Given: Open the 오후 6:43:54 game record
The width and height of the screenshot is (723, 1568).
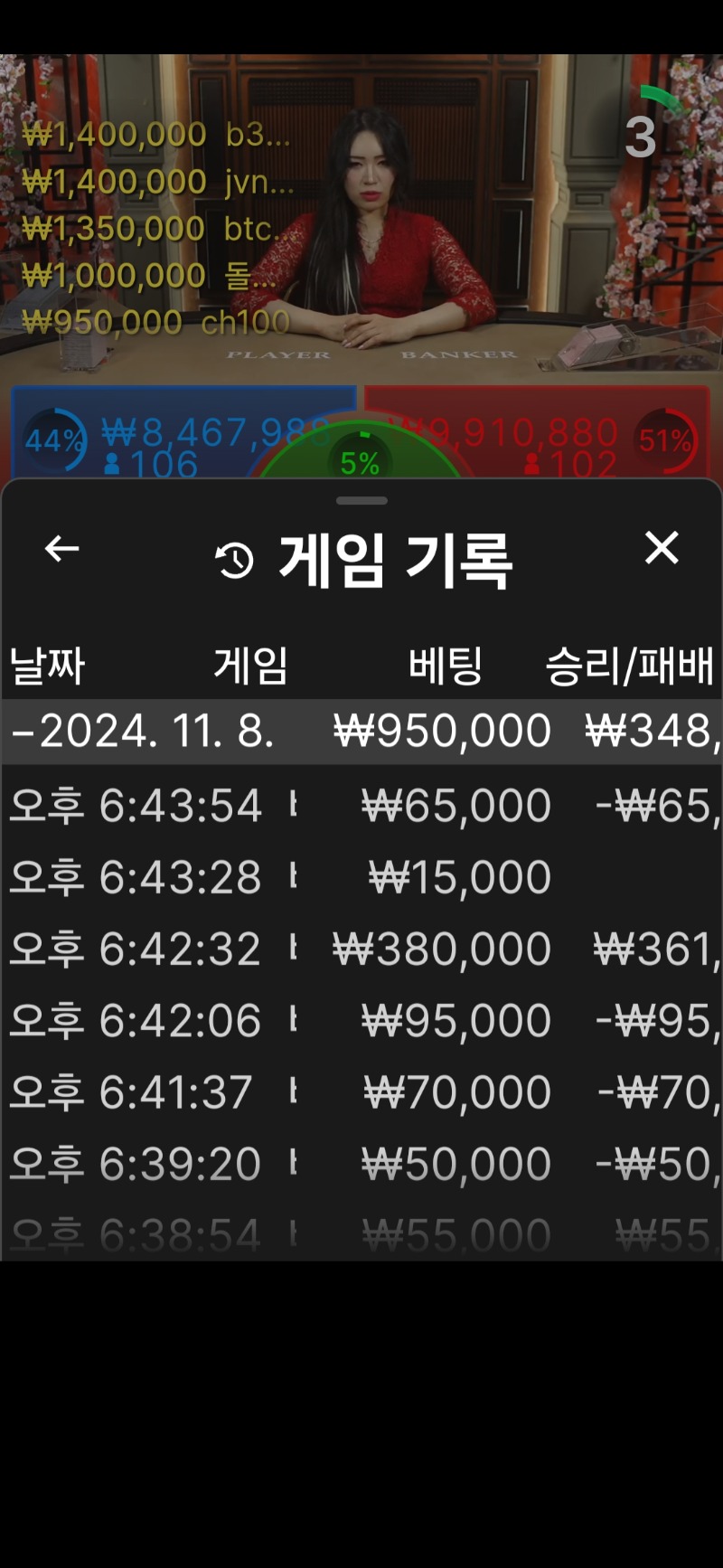Looking at the screenshot, I should [x=361, y=805].
